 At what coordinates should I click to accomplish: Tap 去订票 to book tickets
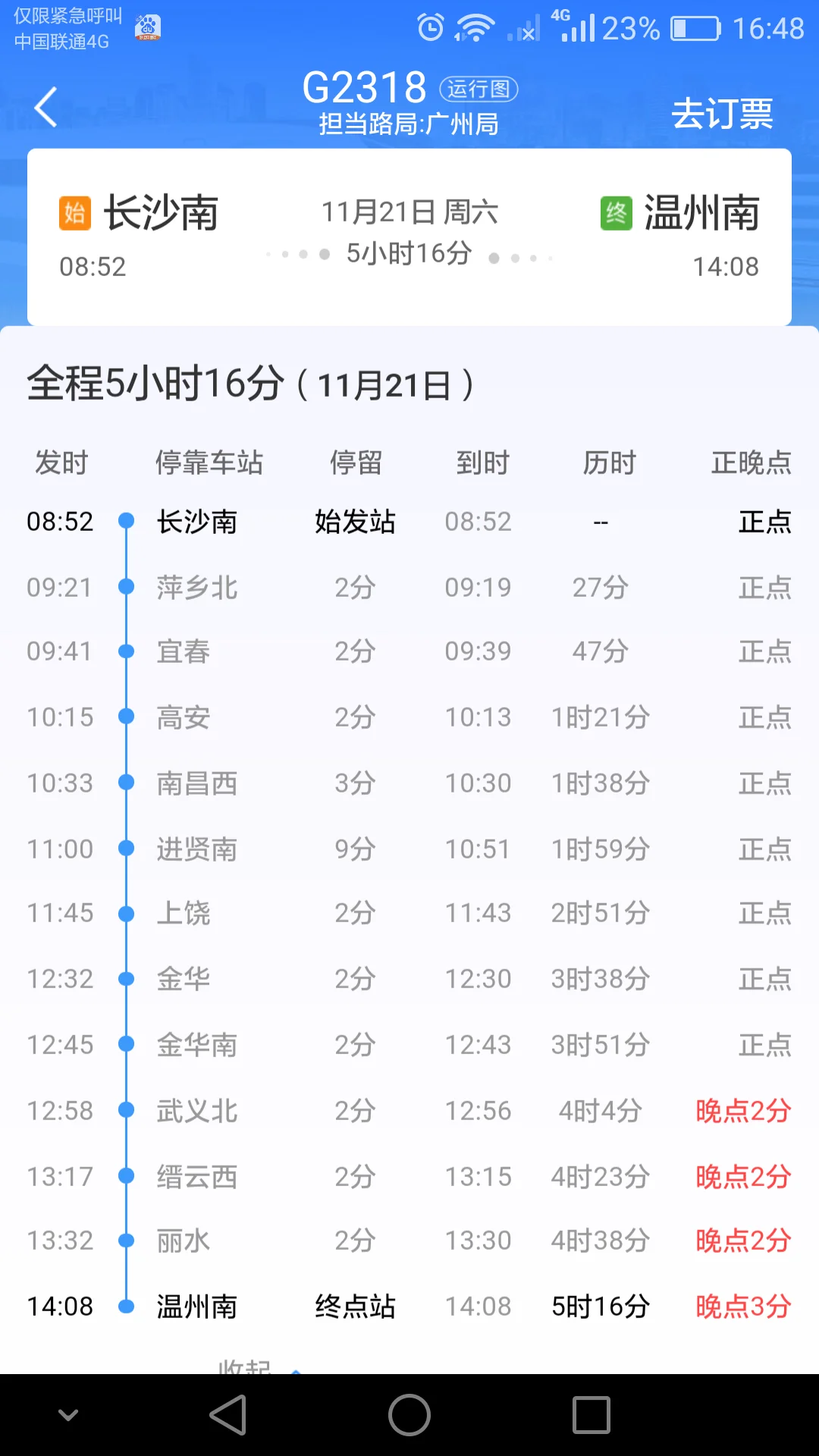pyautogui.click(x=722, y=111)
